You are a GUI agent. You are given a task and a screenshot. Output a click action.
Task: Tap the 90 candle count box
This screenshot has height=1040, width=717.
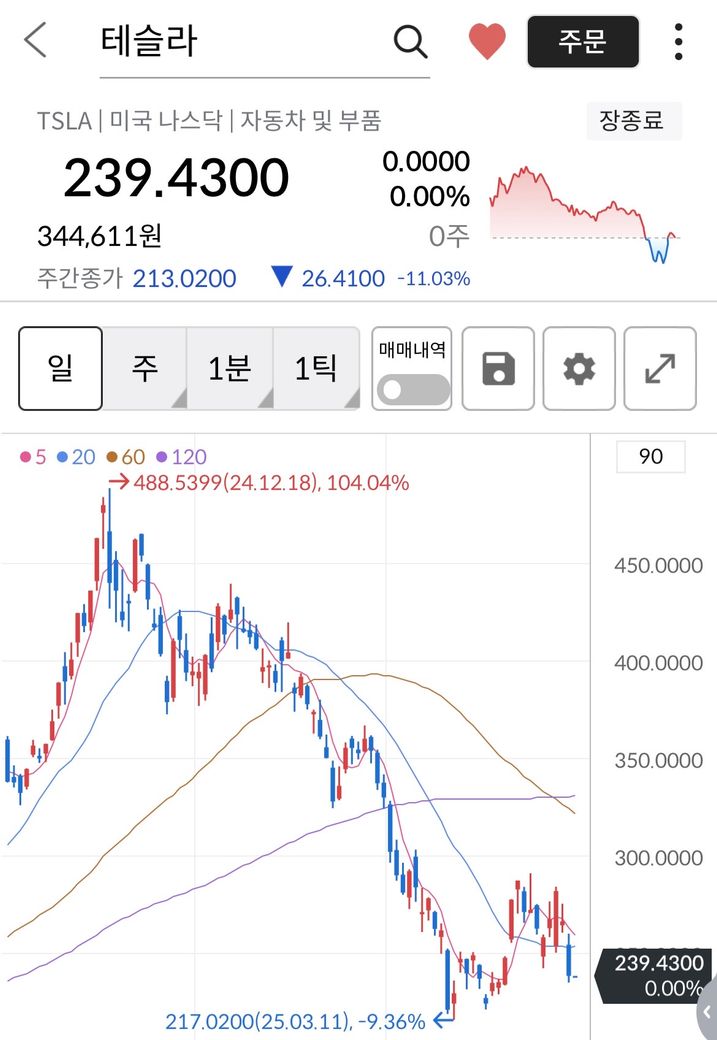coord(650,457)
